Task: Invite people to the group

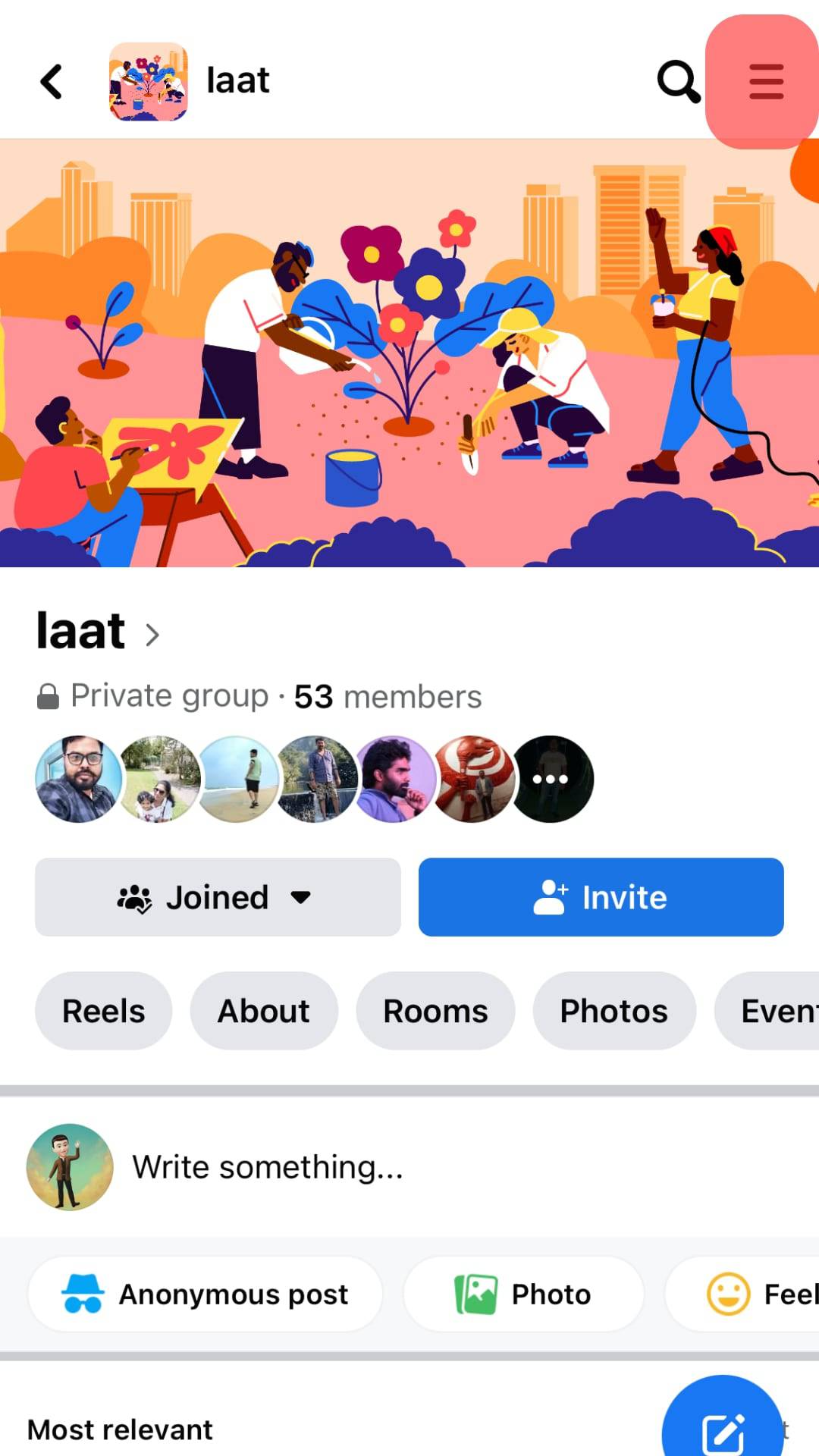Action: click(601, 897)
